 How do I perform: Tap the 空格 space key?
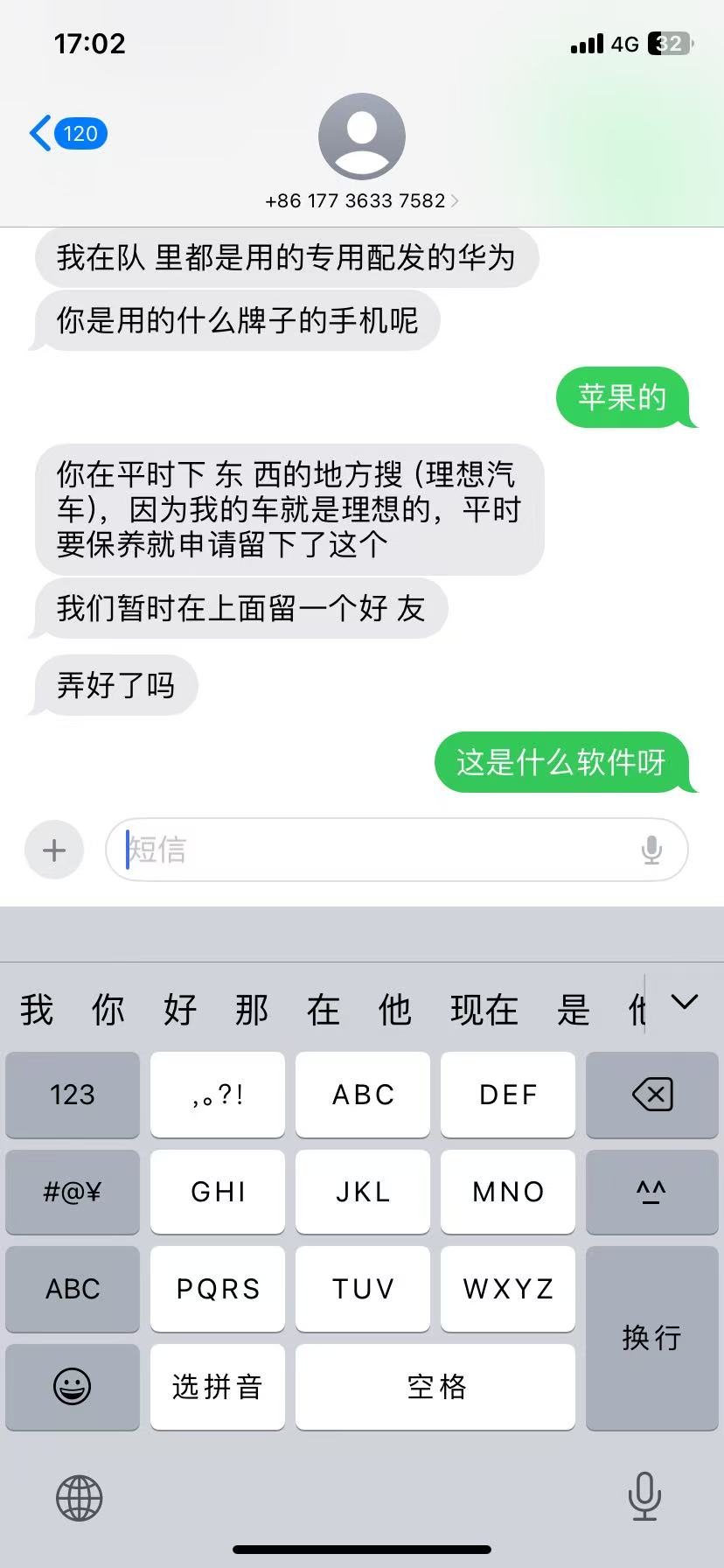pos(435,1386)
